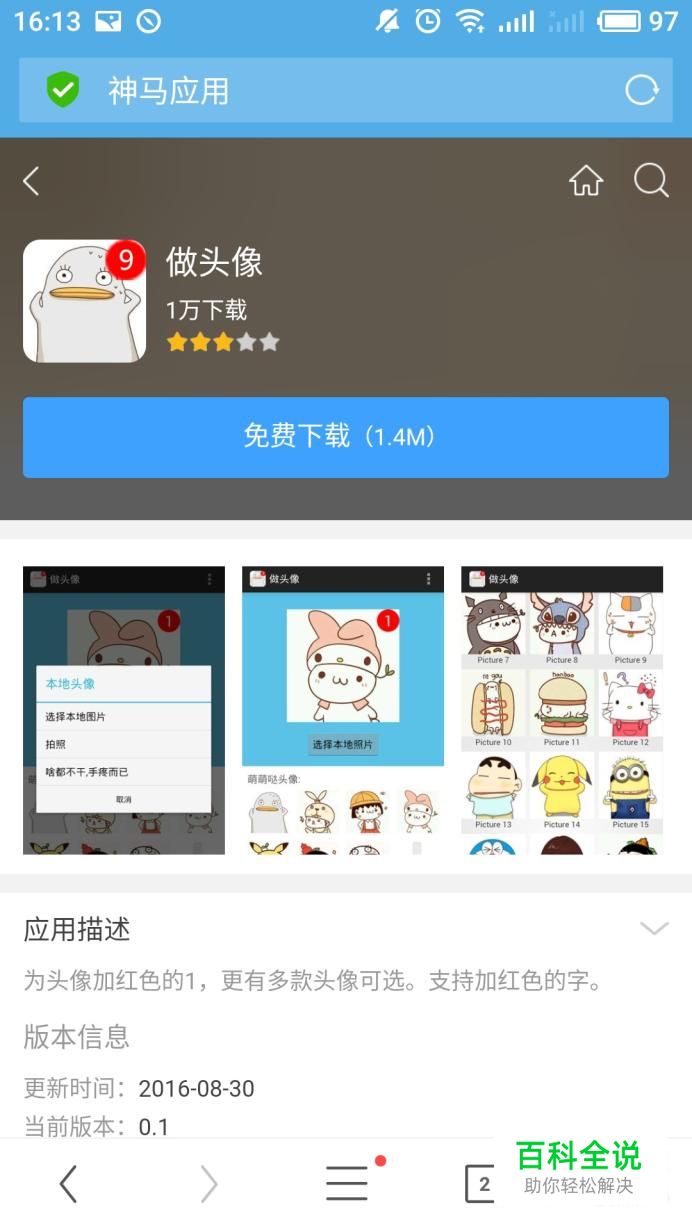This screenshot has width=692, height=1230.
Task: Open the third screenshot with picture grid
Action: pos(562,710)
